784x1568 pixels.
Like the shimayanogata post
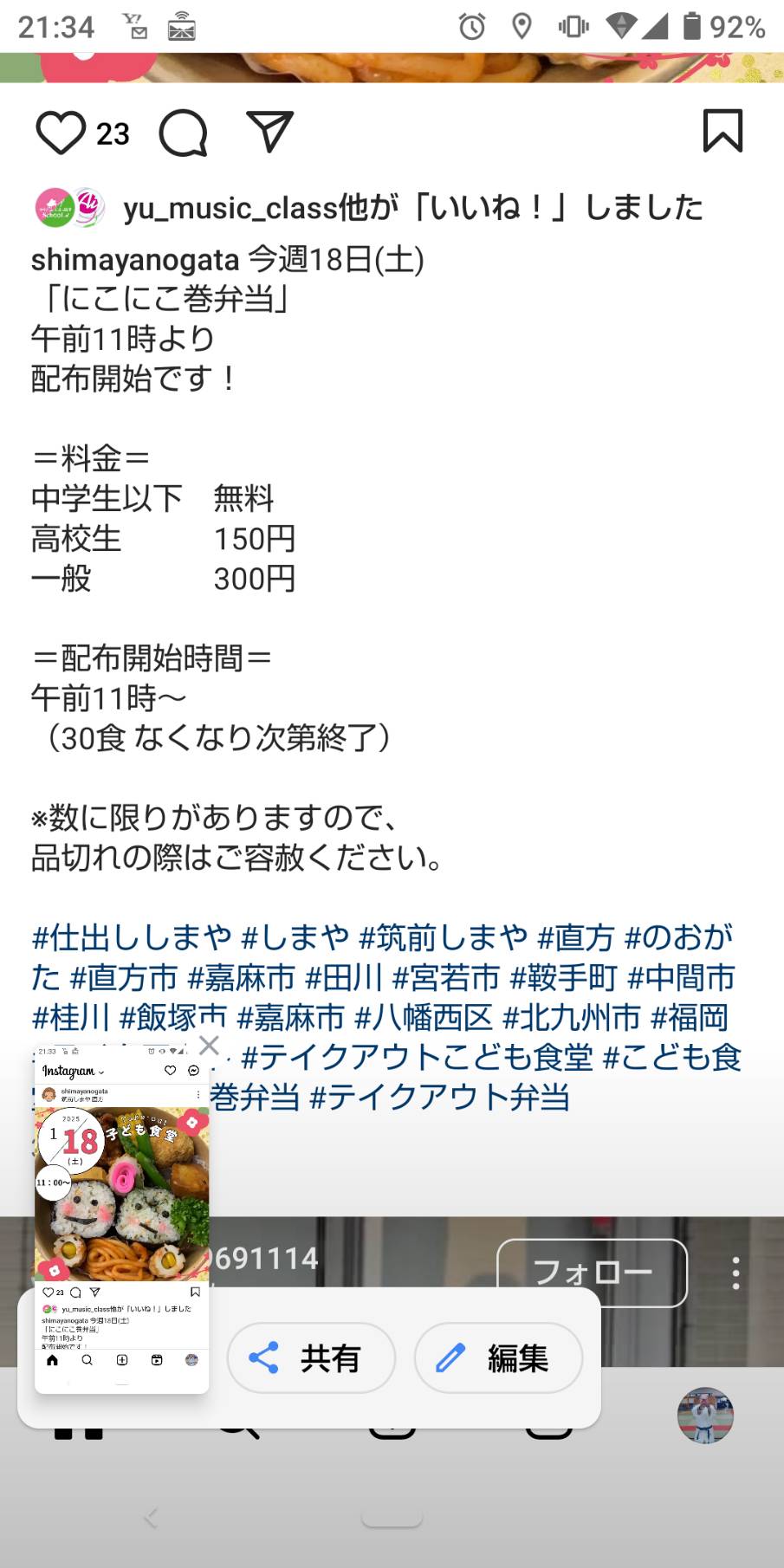pyautogui.click(x=60, y=133)
